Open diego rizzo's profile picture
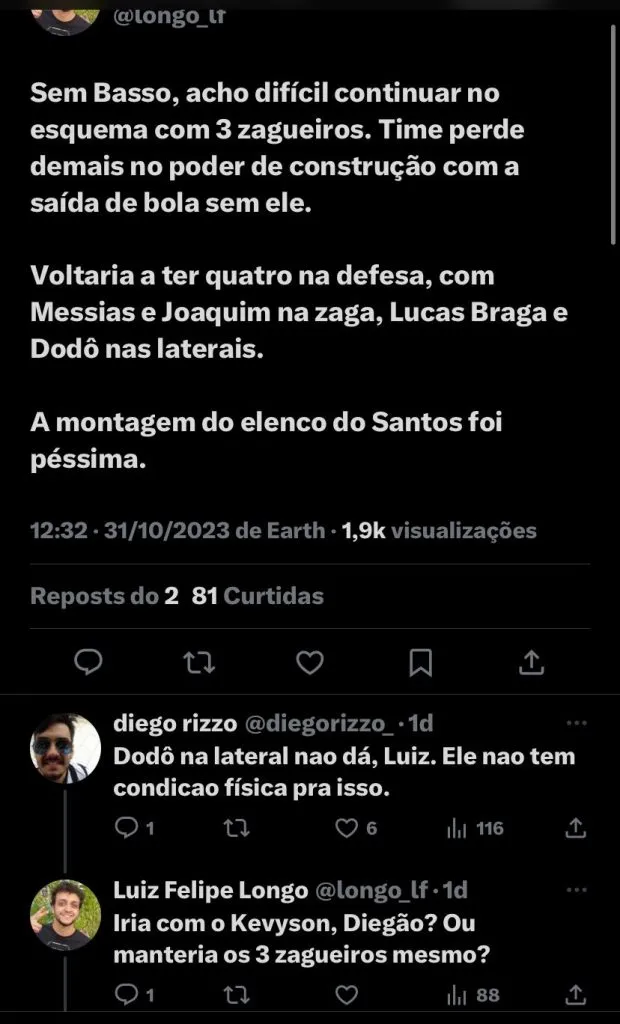This screenshot has width=620, height=1024. point(65,748)
